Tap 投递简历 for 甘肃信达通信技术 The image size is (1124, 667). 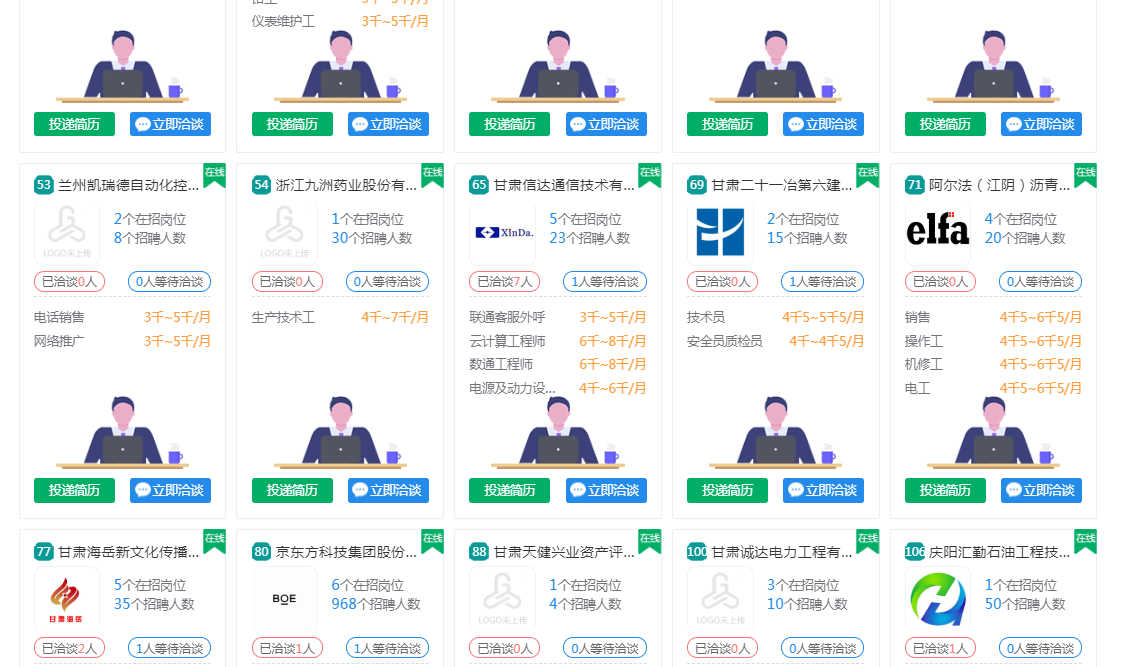[509, 490]
